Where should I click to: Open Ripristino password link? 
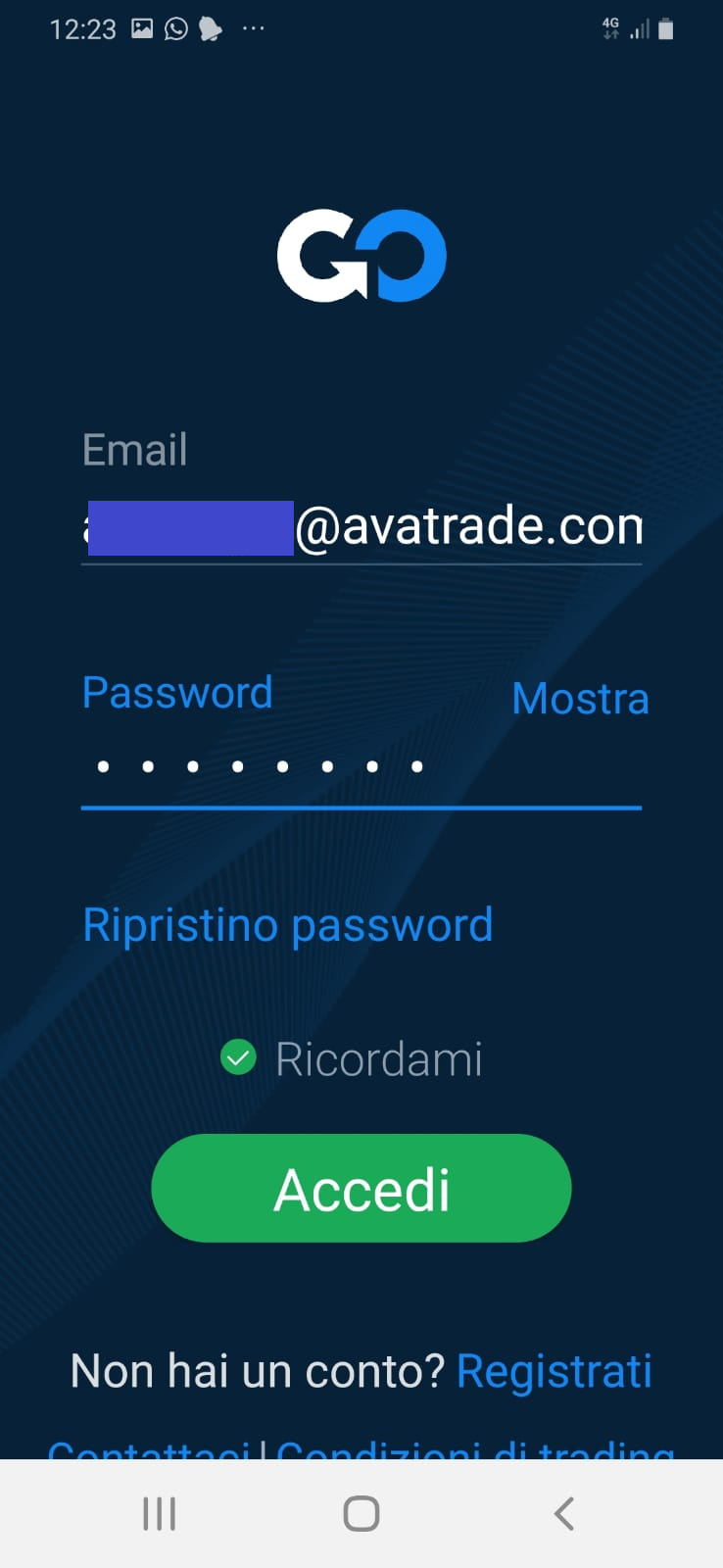pos(288,925)
